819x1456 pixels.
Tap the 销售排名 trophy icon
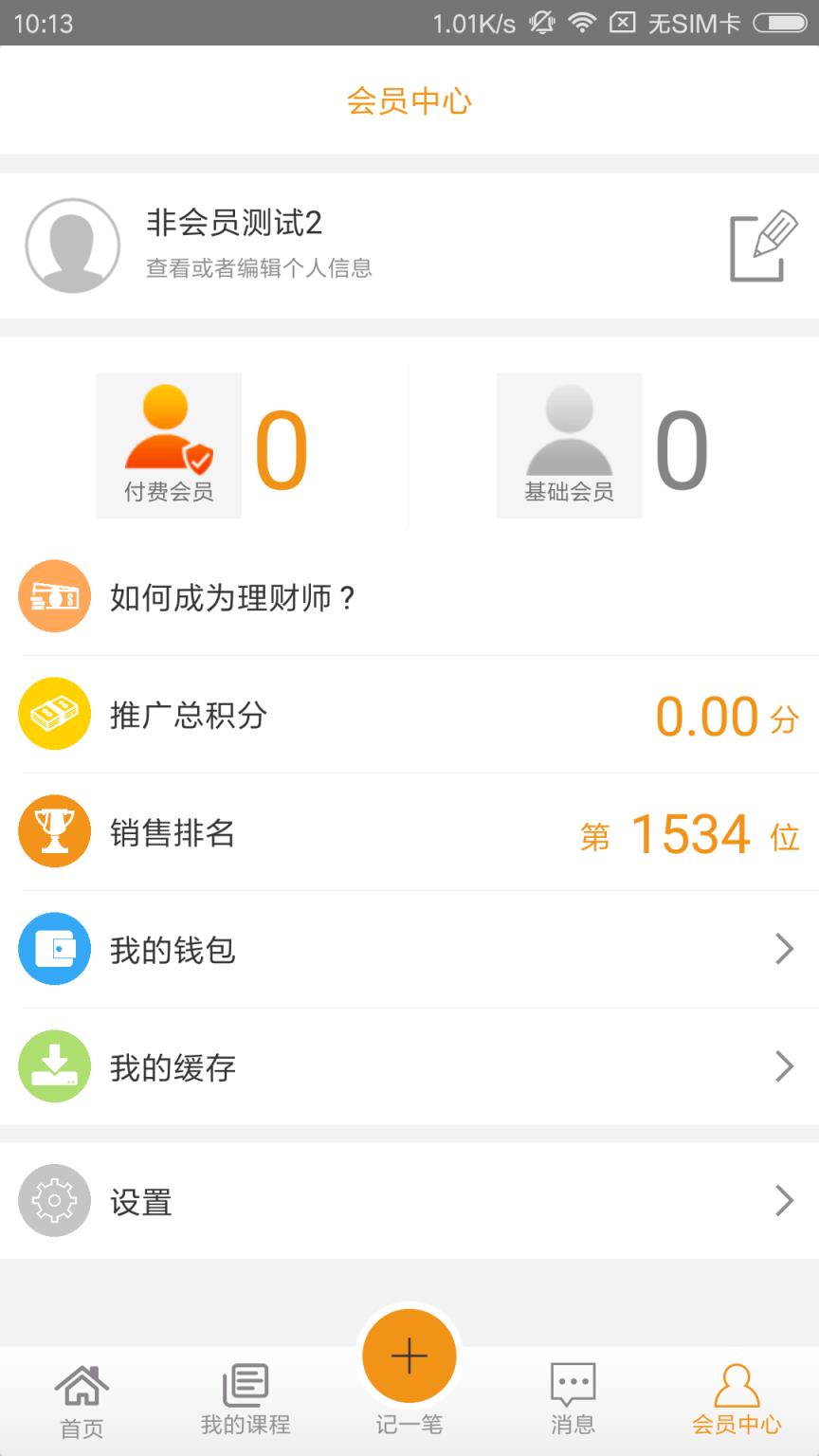pos(54,831)
